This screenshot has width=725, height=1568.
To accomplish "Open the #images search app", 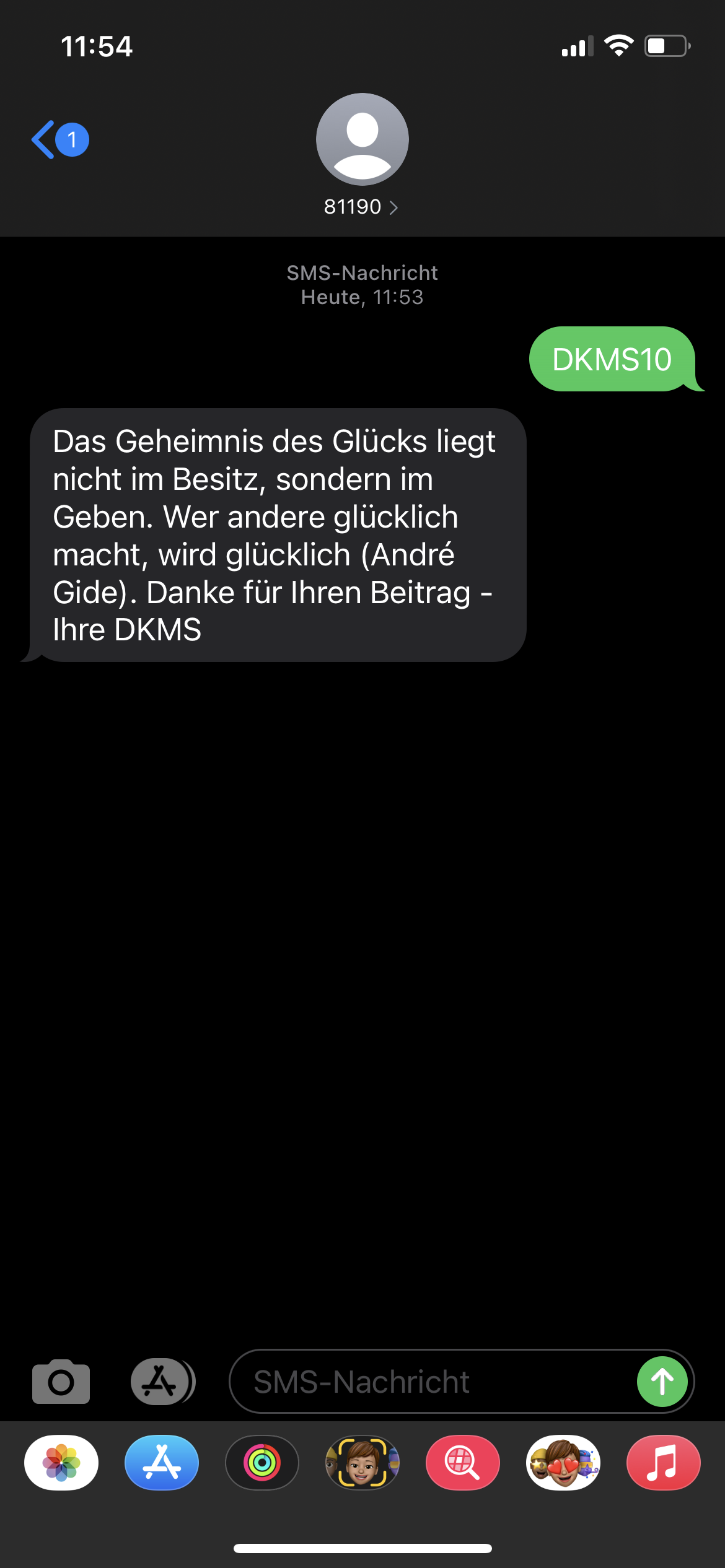I will coord(462,1463).
